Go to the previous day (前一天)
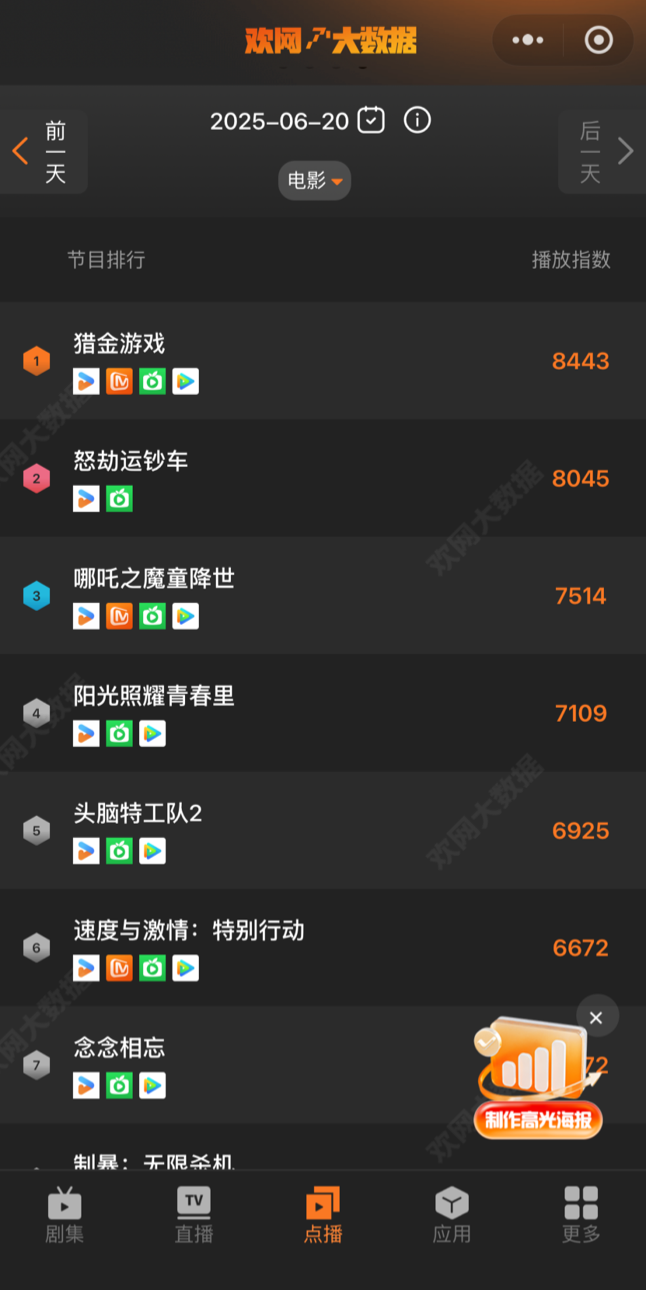Screen dimensions: 646x1290 click(x=44, y=151)
